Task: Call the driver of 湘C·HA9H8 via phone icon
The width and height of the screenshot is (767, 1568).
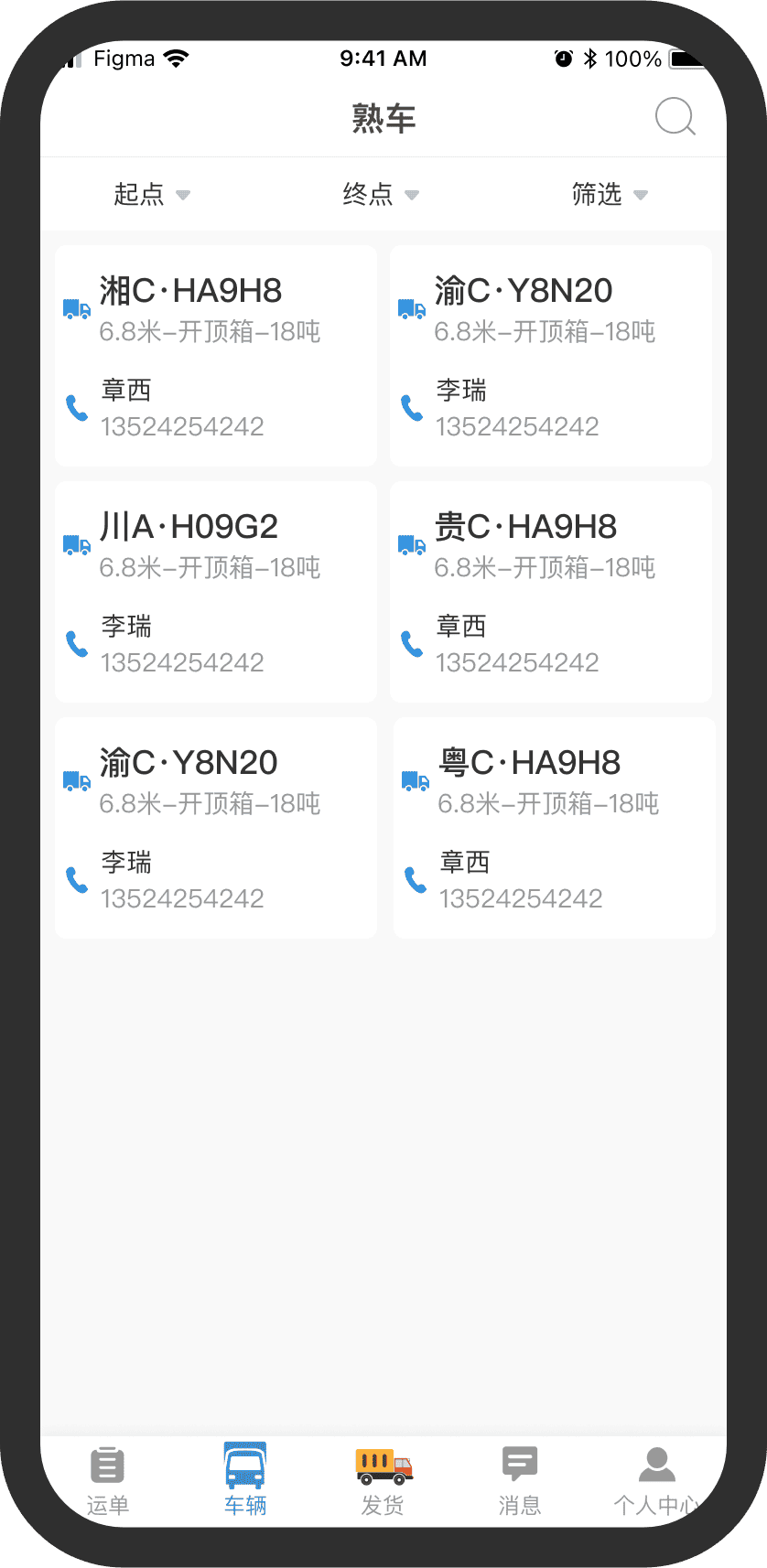Action: point(77,408)
